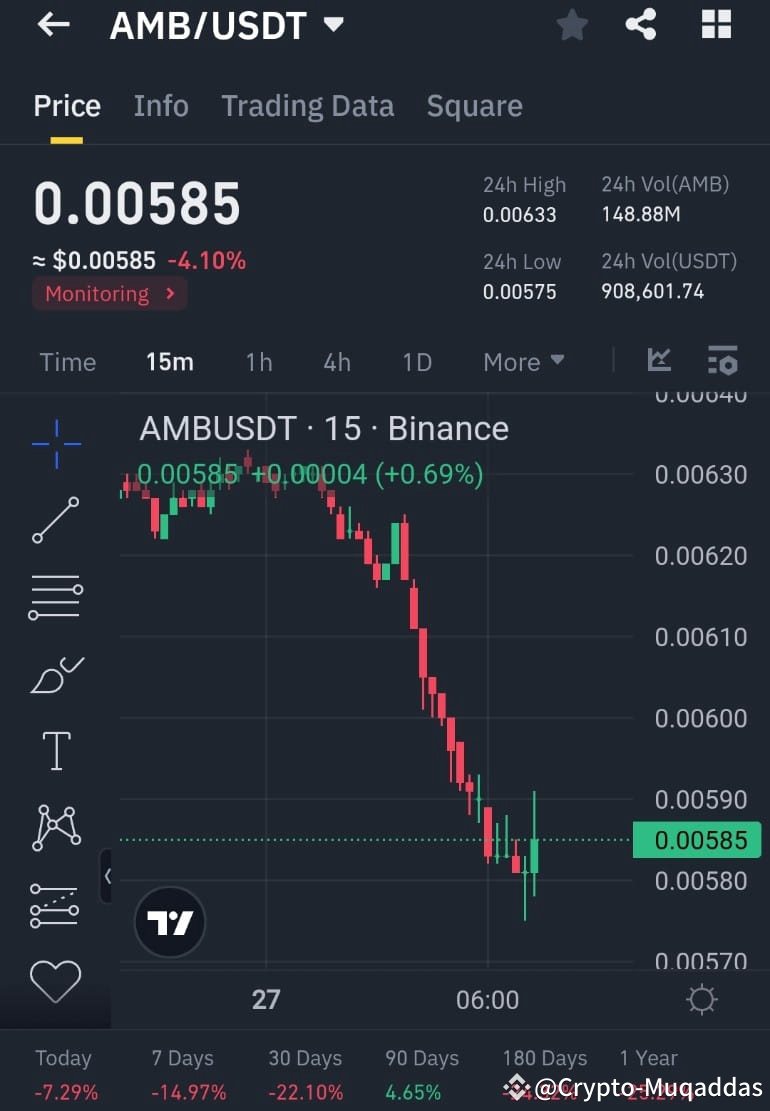Screen dimensions: 770x1111
Task: Select the trend line drawing tool
Action: pos(55,520)
